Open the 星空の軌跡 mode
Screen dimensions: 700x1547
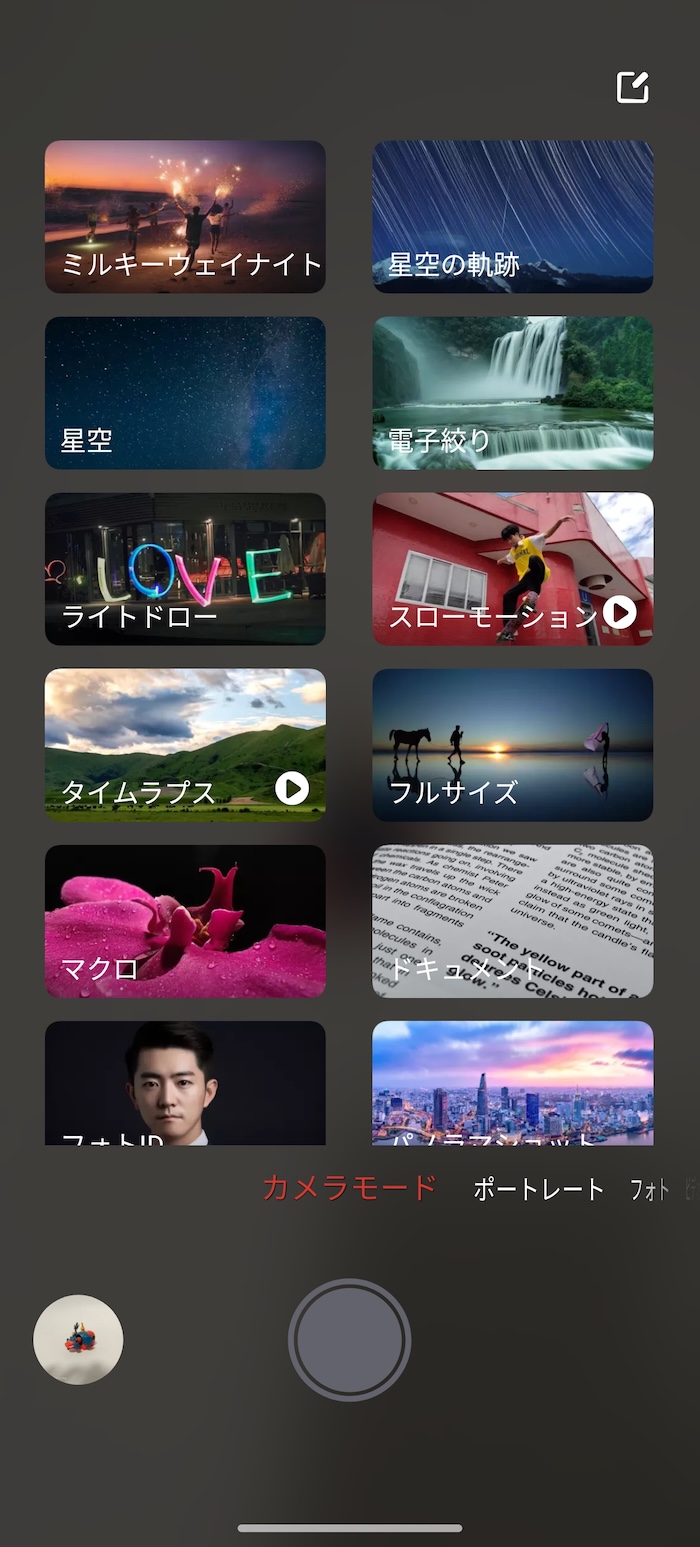coord(513,217)
